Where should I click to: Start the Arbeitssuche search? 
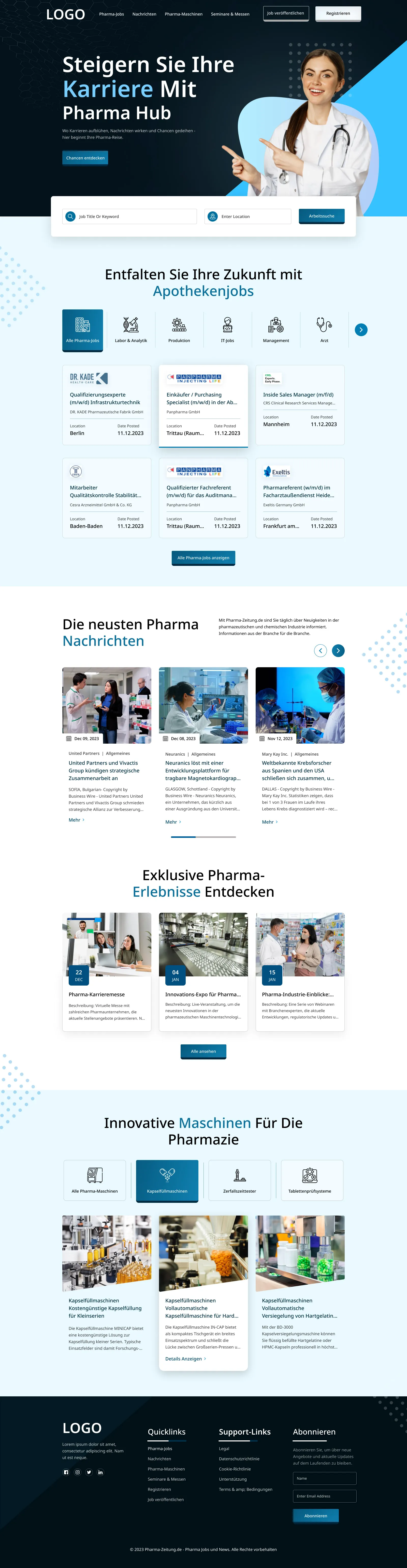[x=321, y=216]
